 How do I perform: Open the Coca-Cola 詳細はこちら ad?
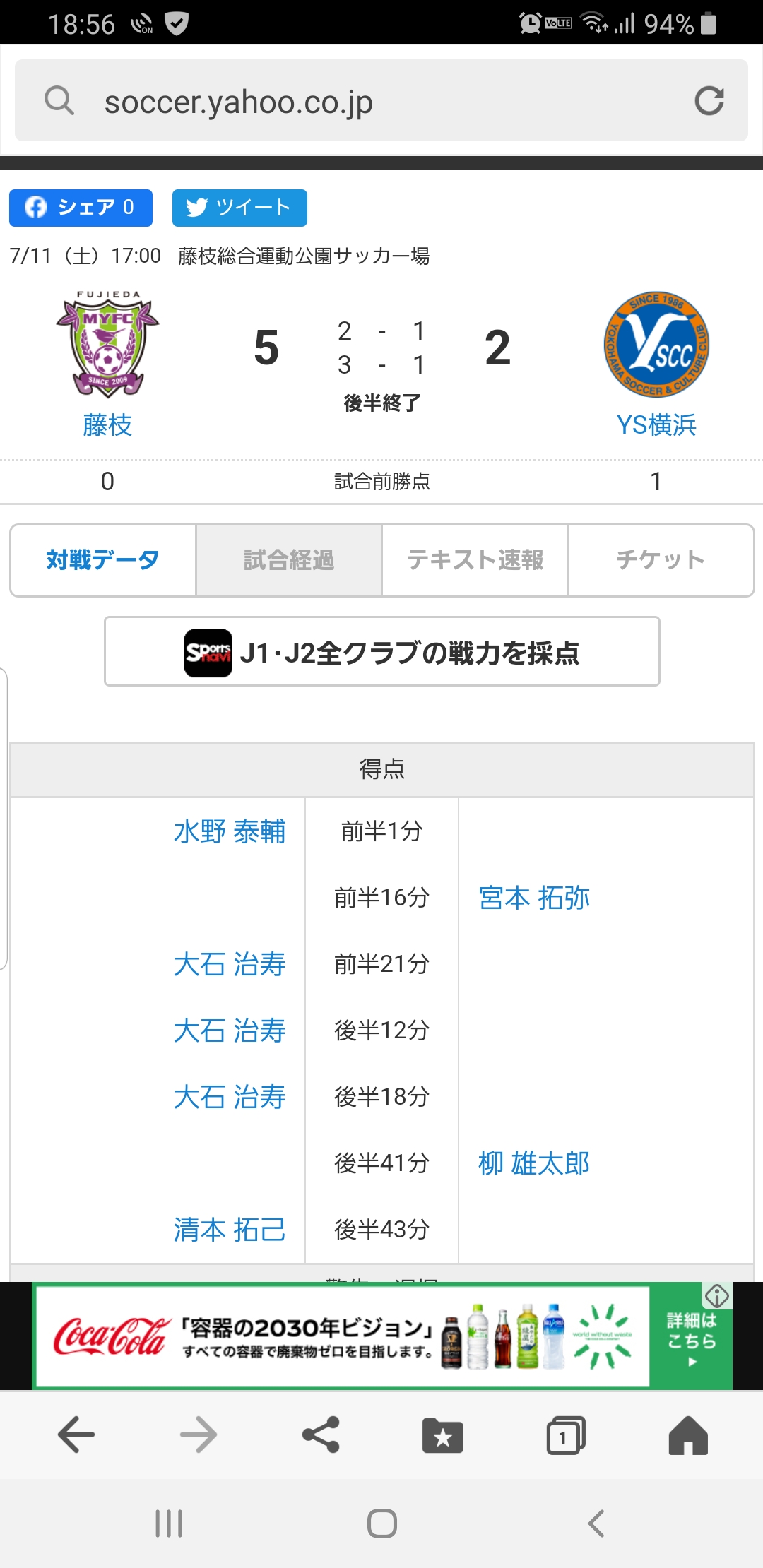(691, 1337)
